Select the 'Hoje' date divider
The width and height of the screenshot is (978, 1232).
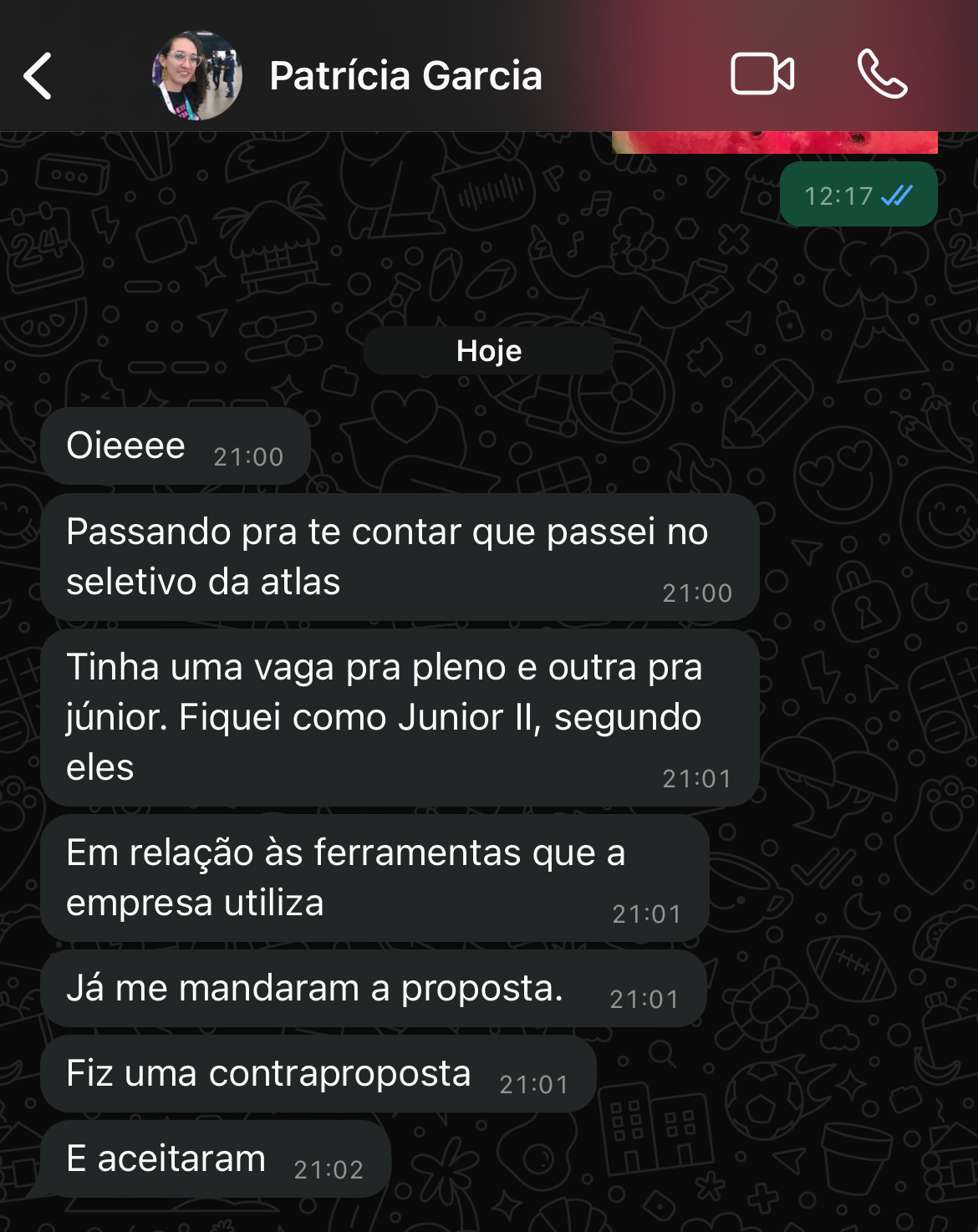tap(488, 350)
